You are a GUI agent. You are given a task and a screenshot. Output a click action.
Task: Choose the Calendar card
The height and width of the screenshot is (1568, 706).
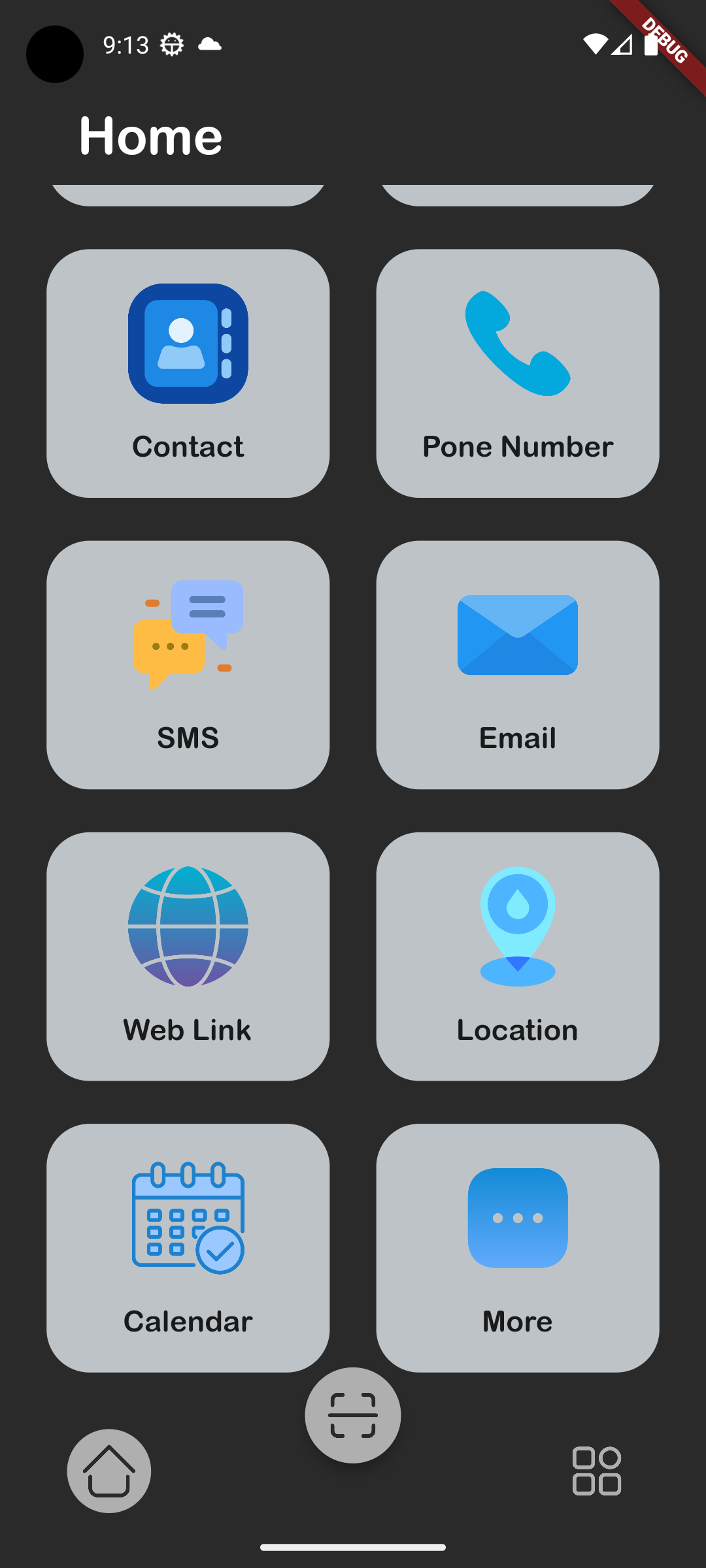click(188, 1247)
